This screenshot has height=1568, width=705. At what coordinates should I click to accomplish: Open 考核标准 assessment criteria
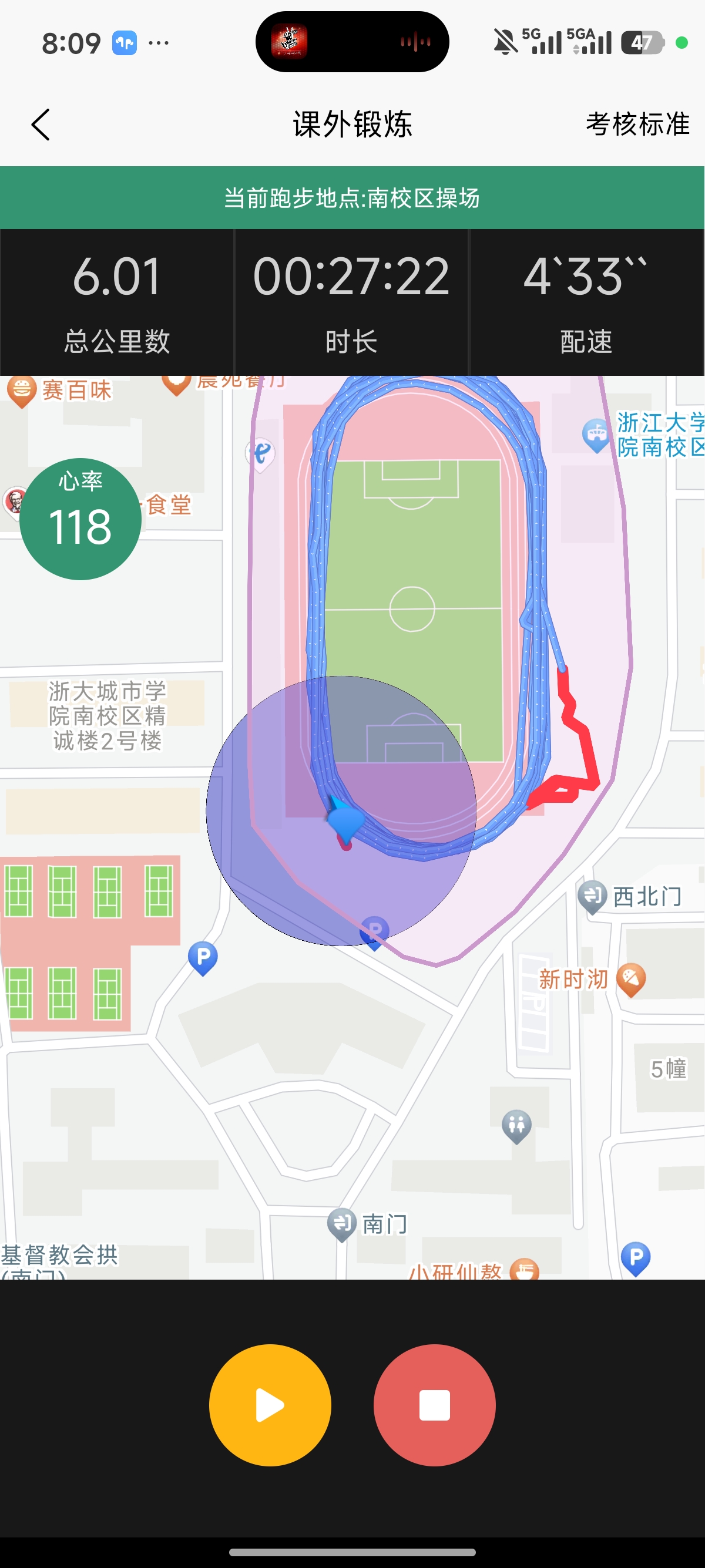click(x=637, y=124)
